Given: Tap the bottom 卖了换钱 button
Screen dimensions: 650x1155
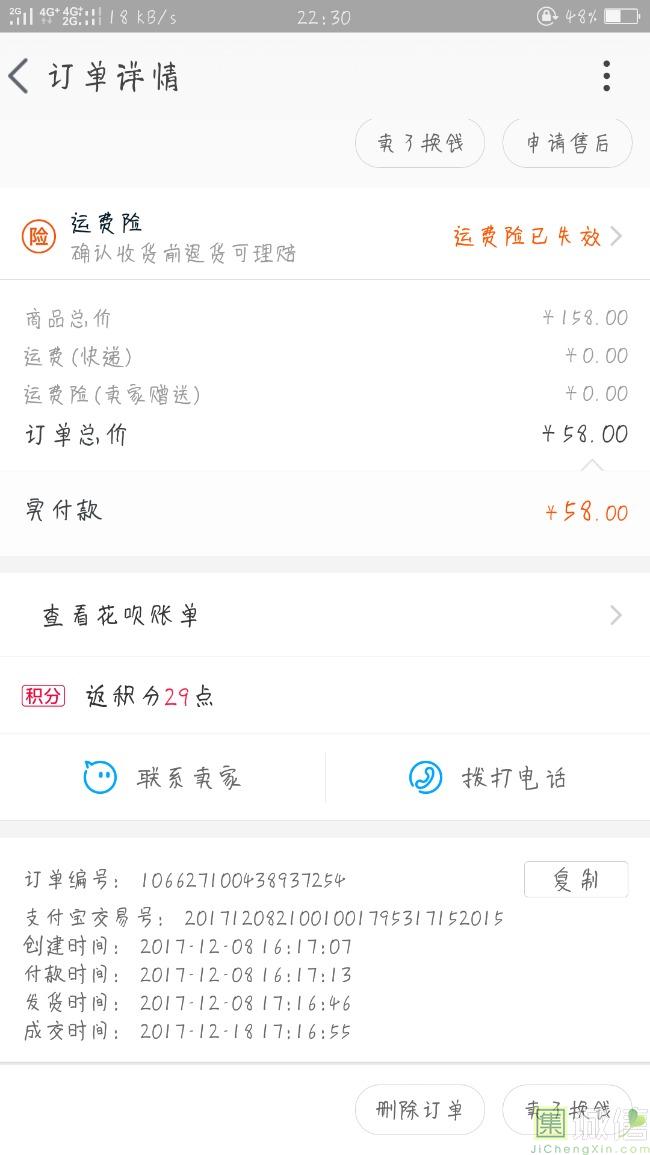Looking at the screenshot, I should point(567,1109).
